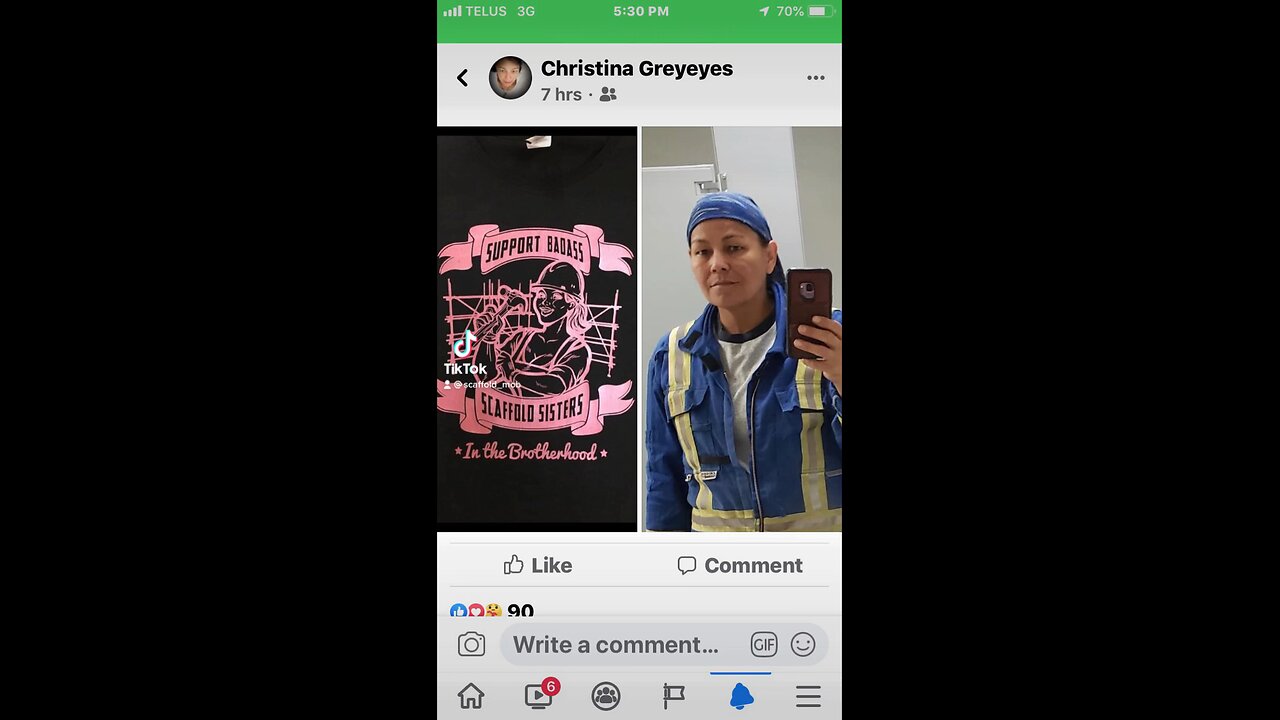This screenshot has height=720, width=1280.
Task: Open the emoji sticker picker
Action: coord(803,645)
